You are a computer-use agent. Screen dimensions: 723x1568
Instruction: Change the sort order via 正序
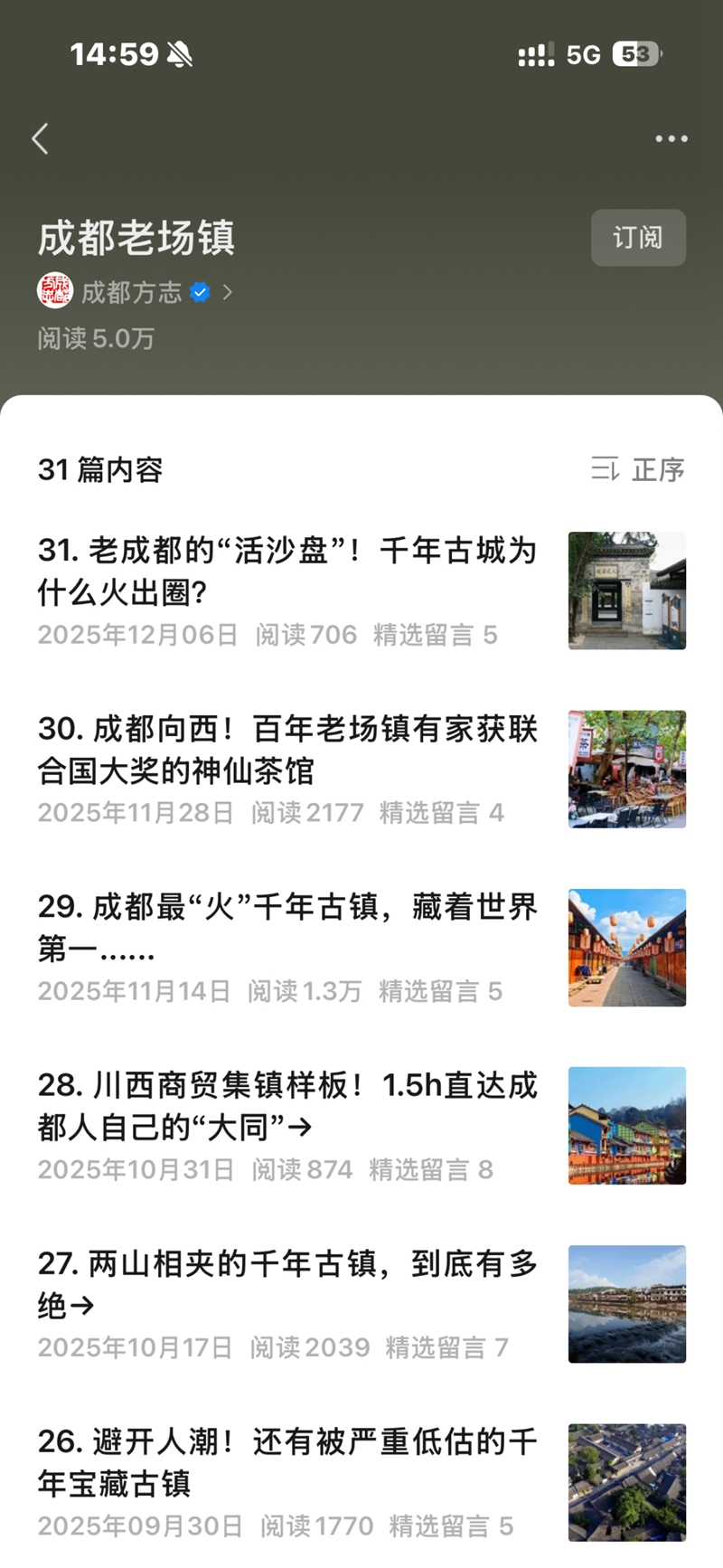coord(638,469)
